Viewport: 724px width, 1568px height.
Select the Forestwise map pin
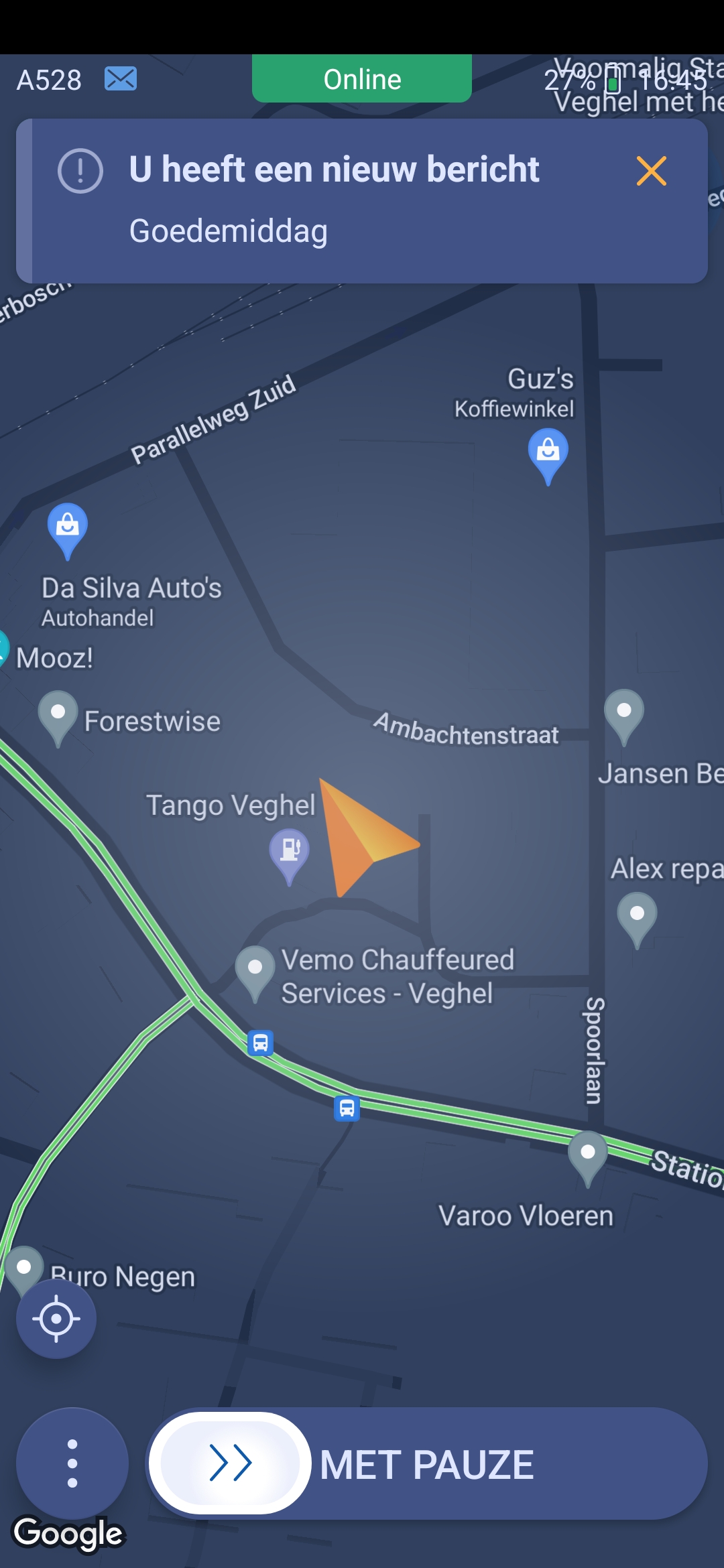[58, 713]
